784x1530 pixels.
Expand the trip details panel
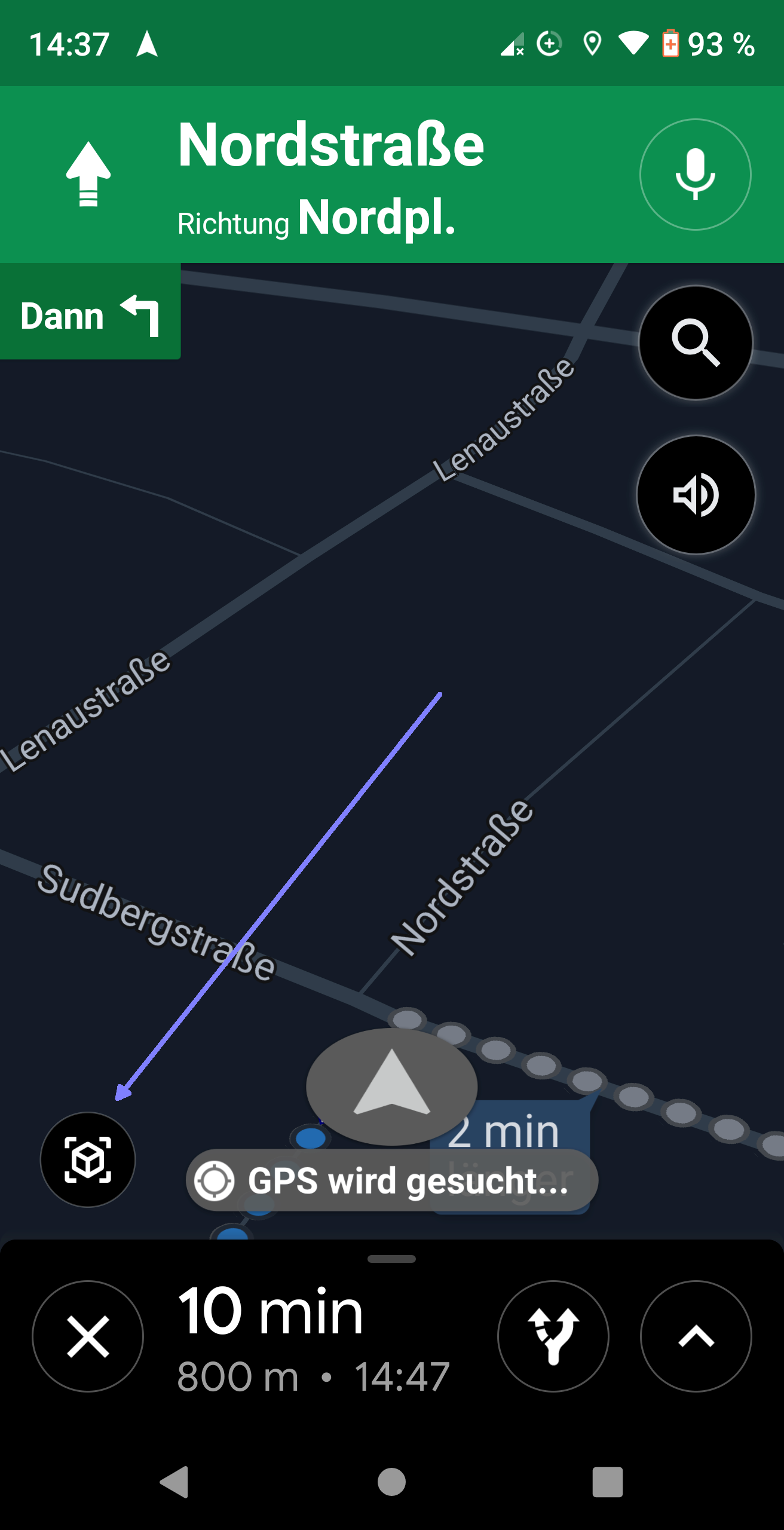696,1336
